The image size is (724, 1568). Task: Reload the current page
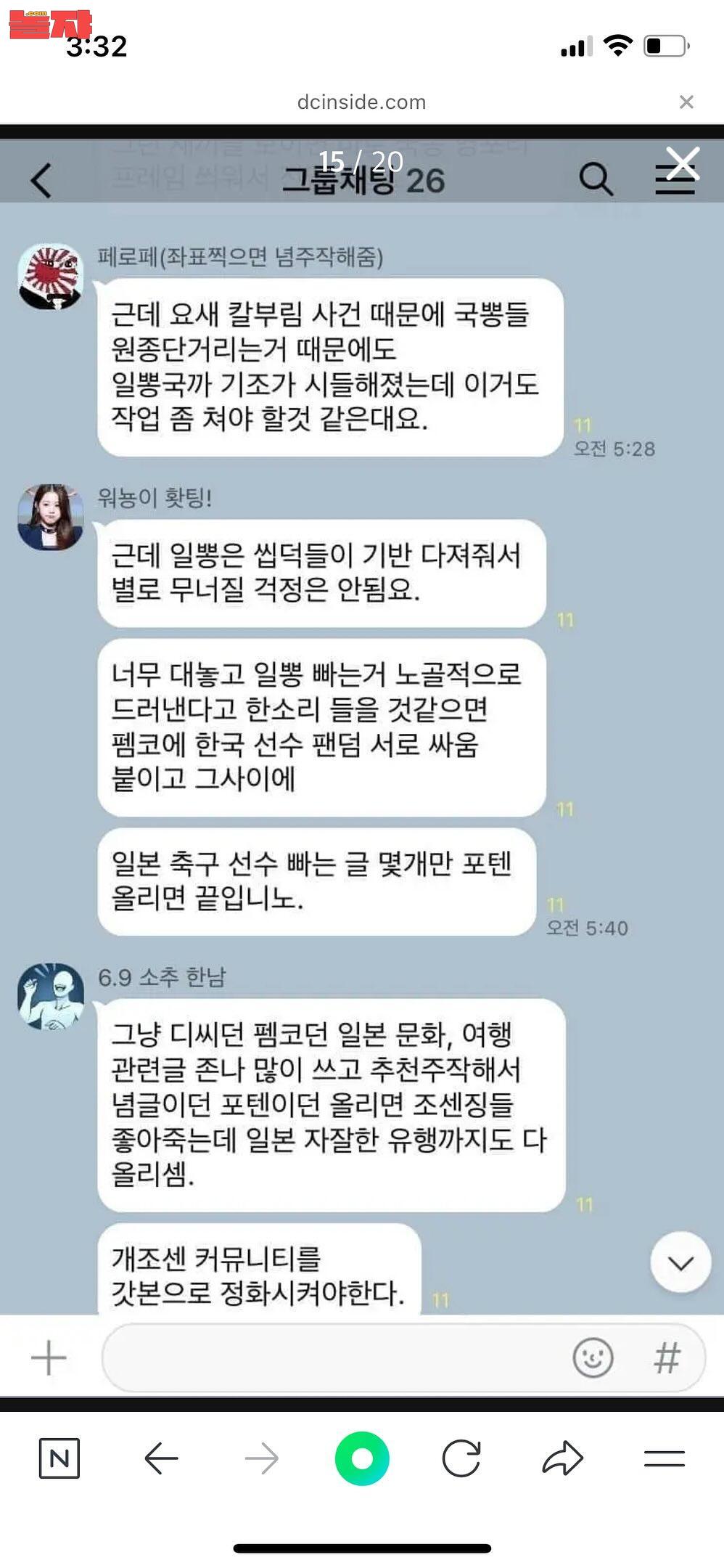(461, 1458)
